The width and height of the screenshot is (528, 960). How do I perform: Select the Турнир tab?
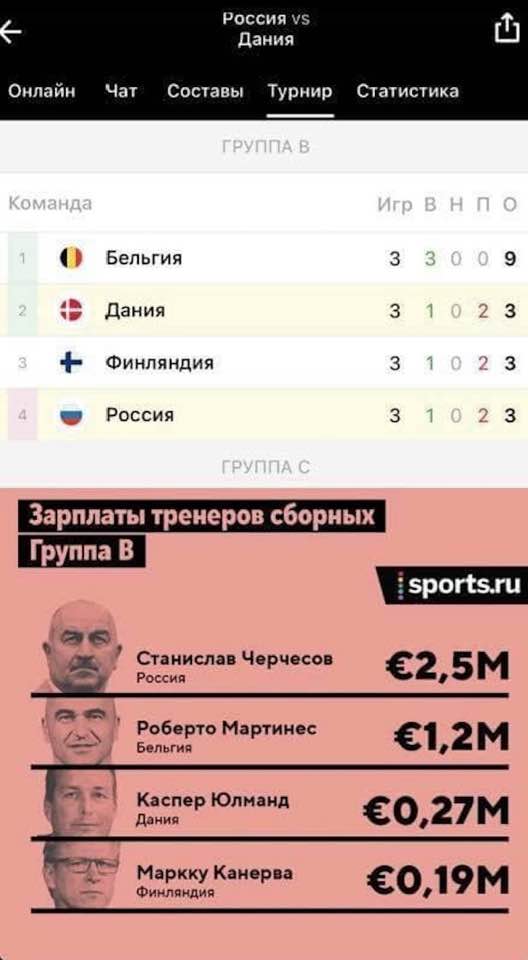[300, 92]
